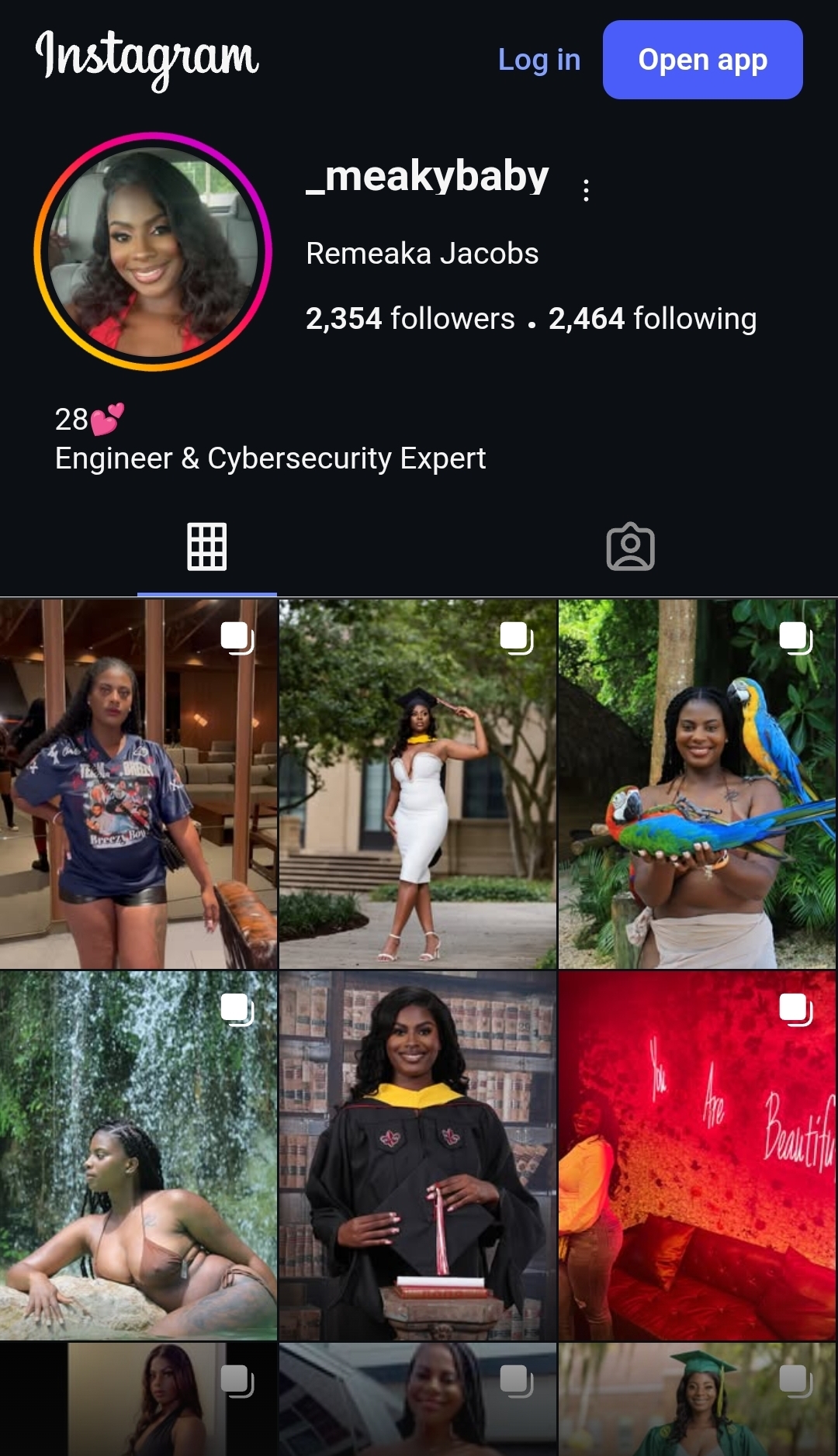The height and width of the screenshot is (1456, 838).
Task: Open the post with the Breezy jersey
Action: [x=138, y=783]
